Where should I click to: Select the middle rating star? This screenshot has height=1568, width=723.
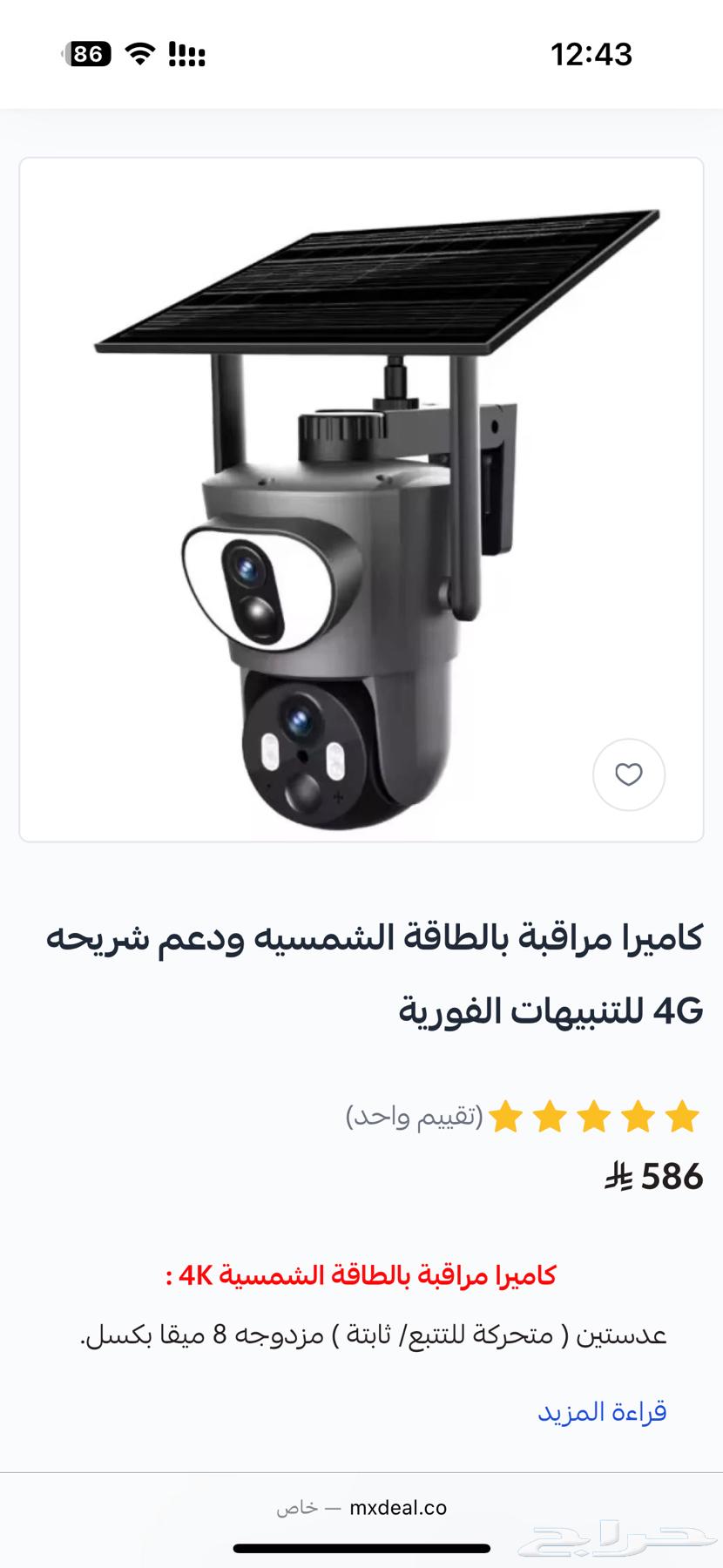[591, 1116]
